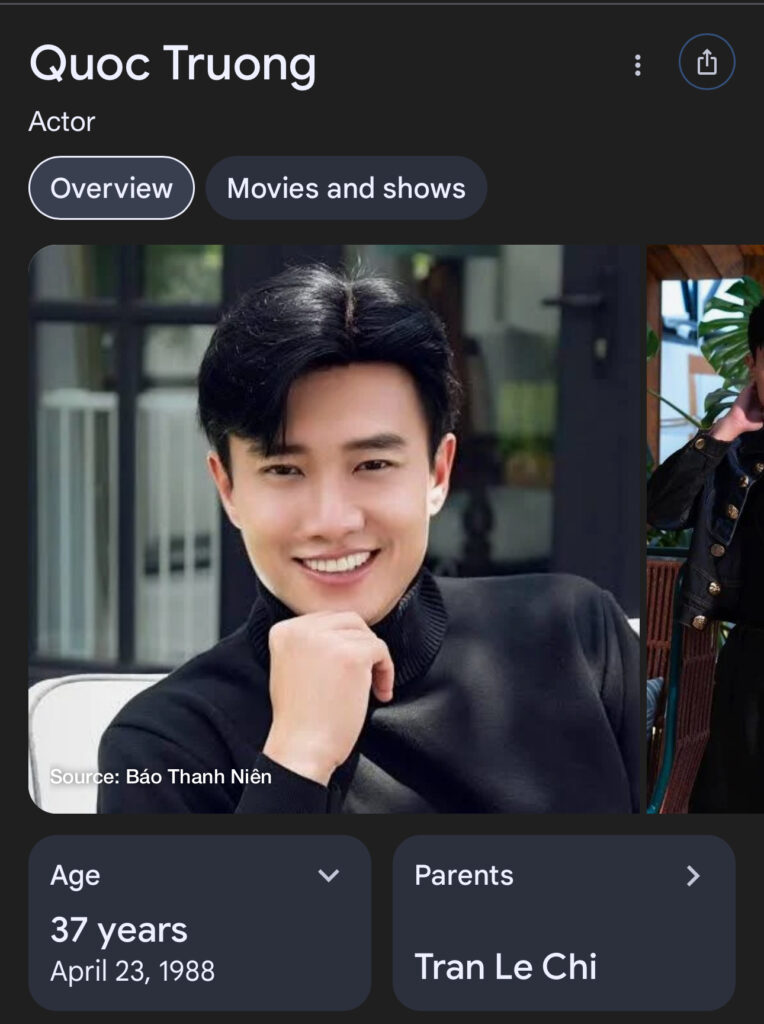Open the second photo with the plant
764x1024 pixels.
click(x=706, y=528)
